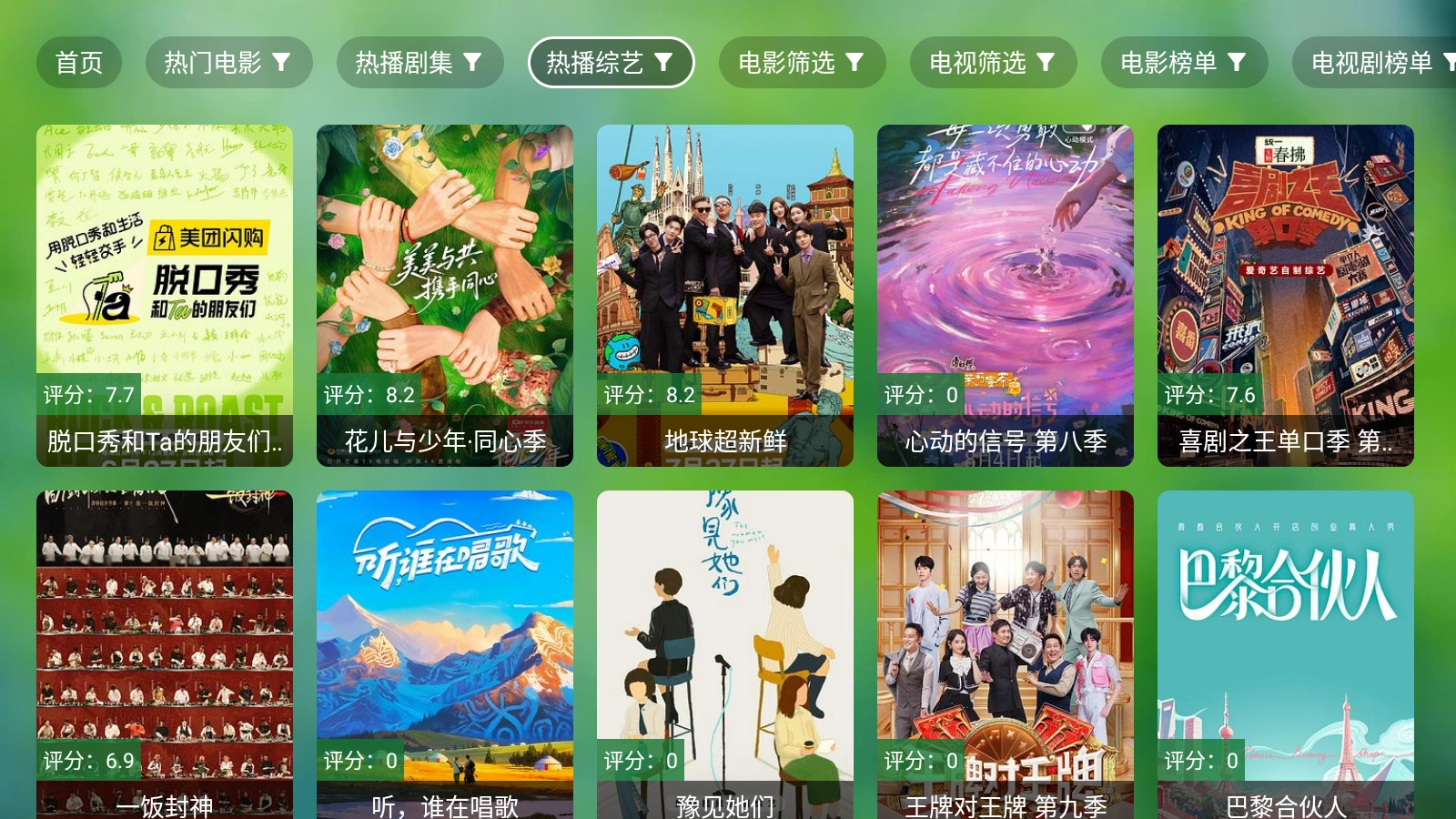Select the 地球超新鲜 show
The height and width of the screenshot is (819, 1456).
pos(725,296)
